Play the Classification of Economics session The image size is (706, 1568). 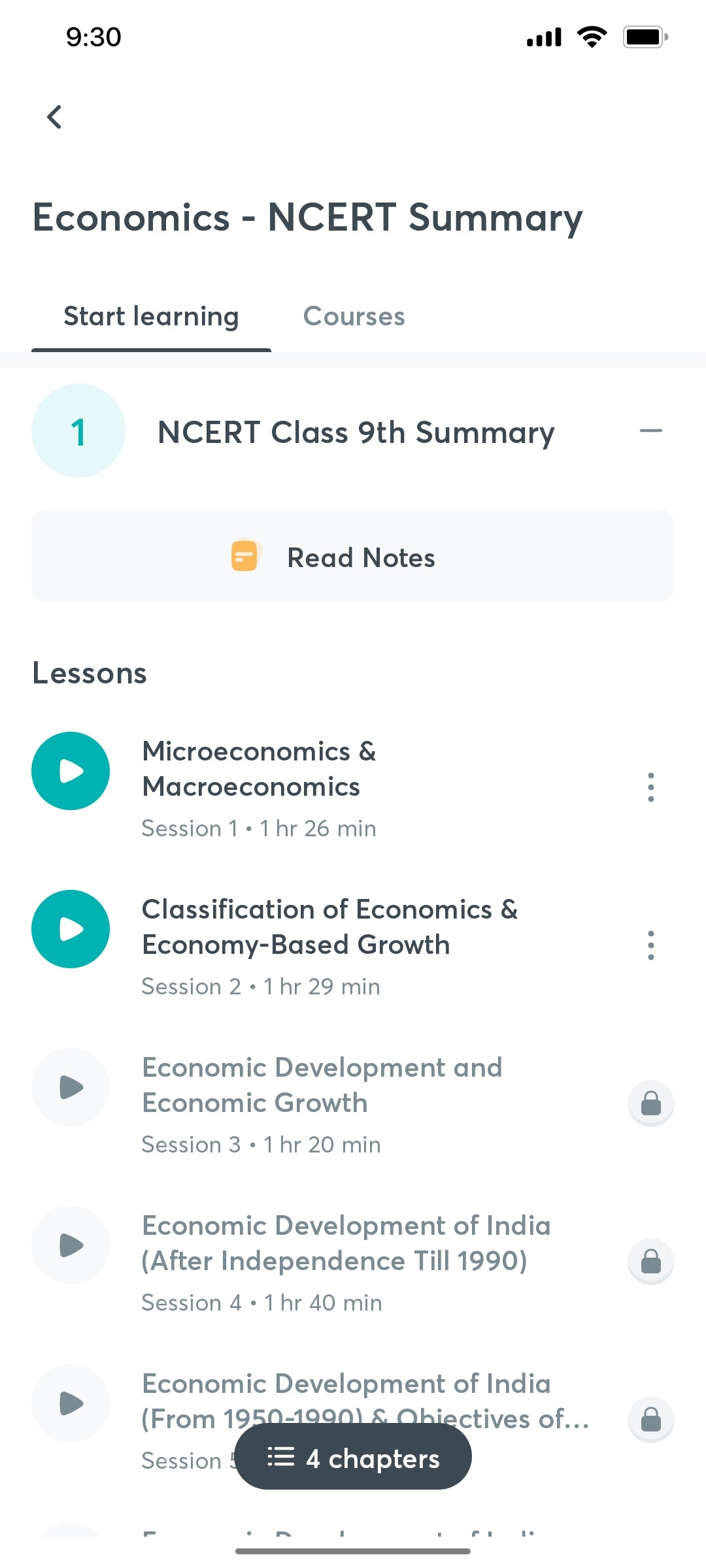(x=70, y=929)
